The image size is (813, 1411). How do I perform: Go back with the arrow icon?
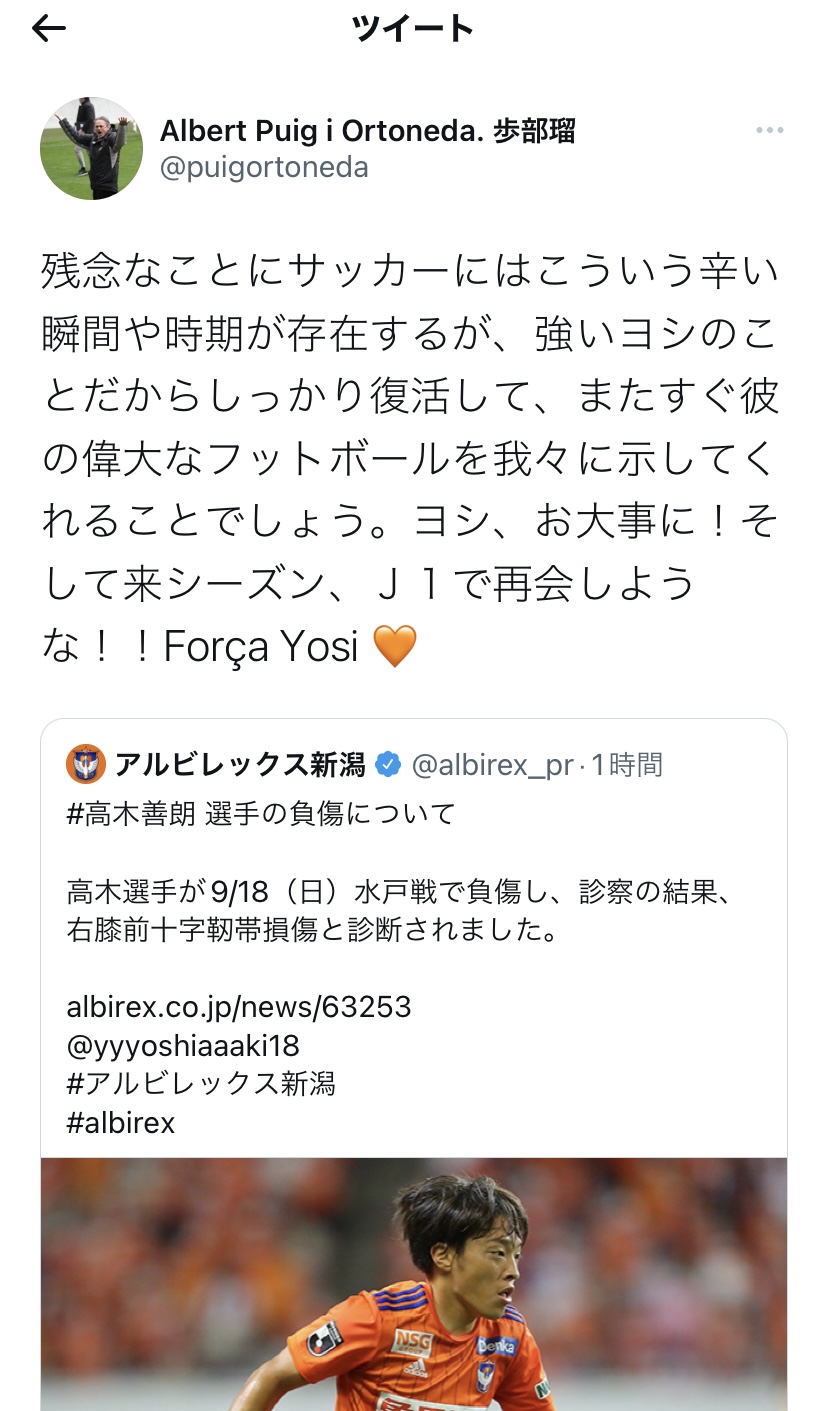coord(48,29)
